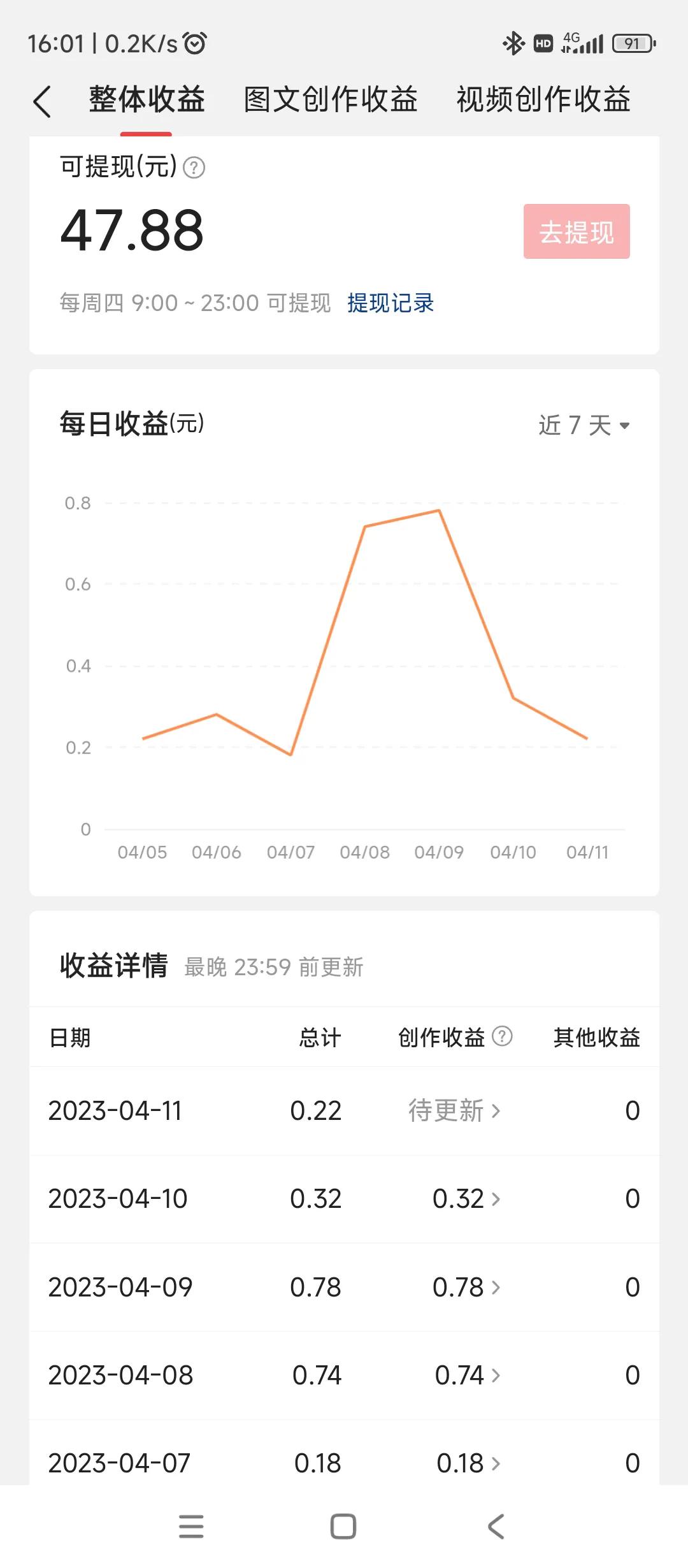Viewport: 688px width, 1568px height.
Task: Expand details for the 2023-04-11 待更新 row
Action: (496, 1112)
